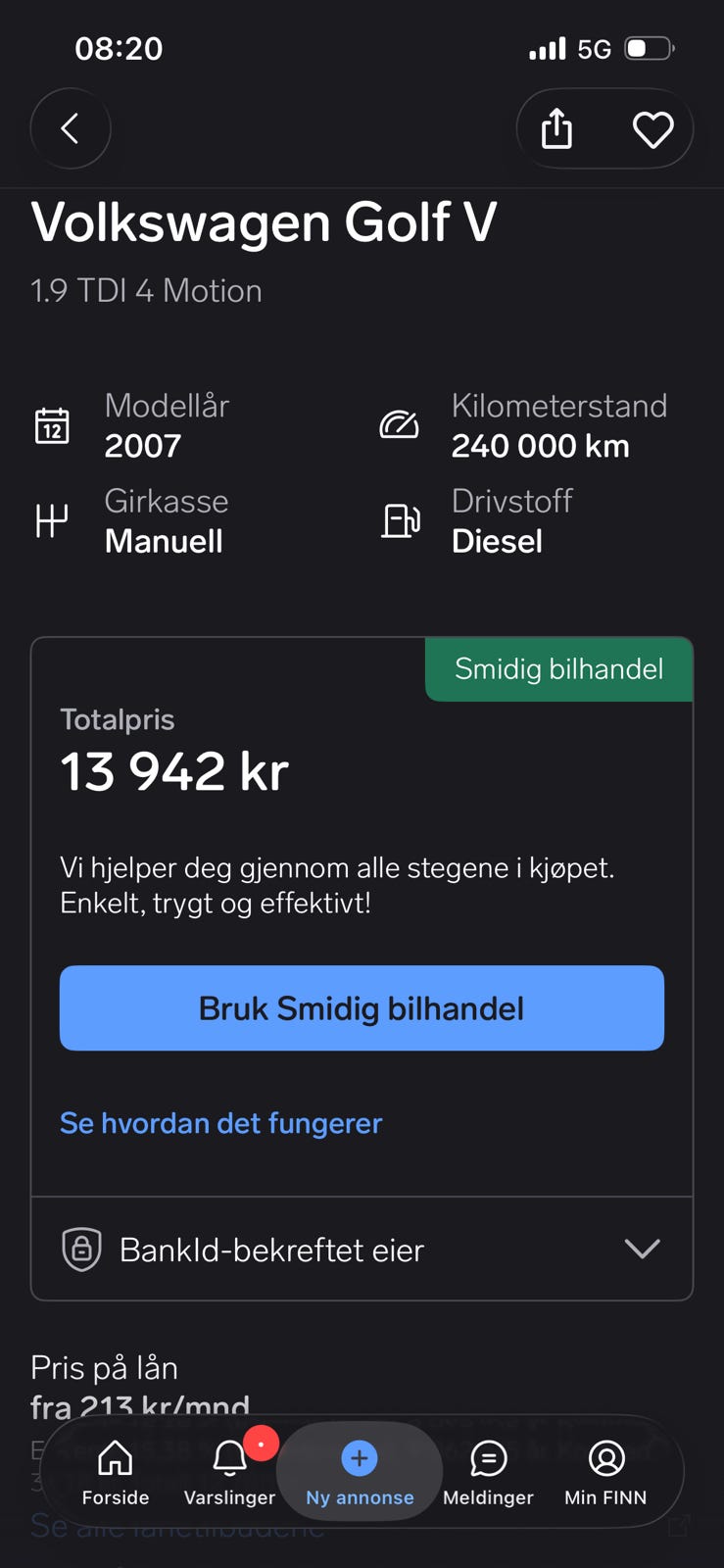This screenshot has width=724, height=1568.
Task: Go to the Min FINN tab
Action: pos(605,1473)
